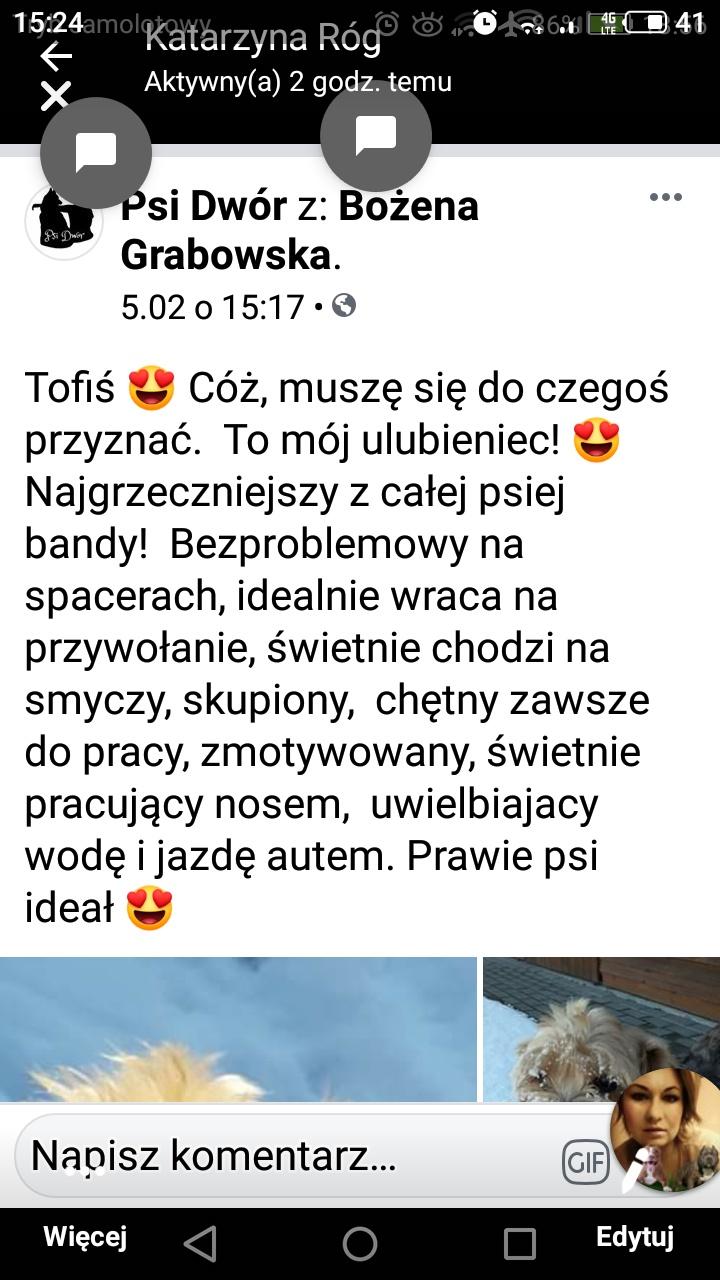Tap Więcej for more options

pos(85,1238)
